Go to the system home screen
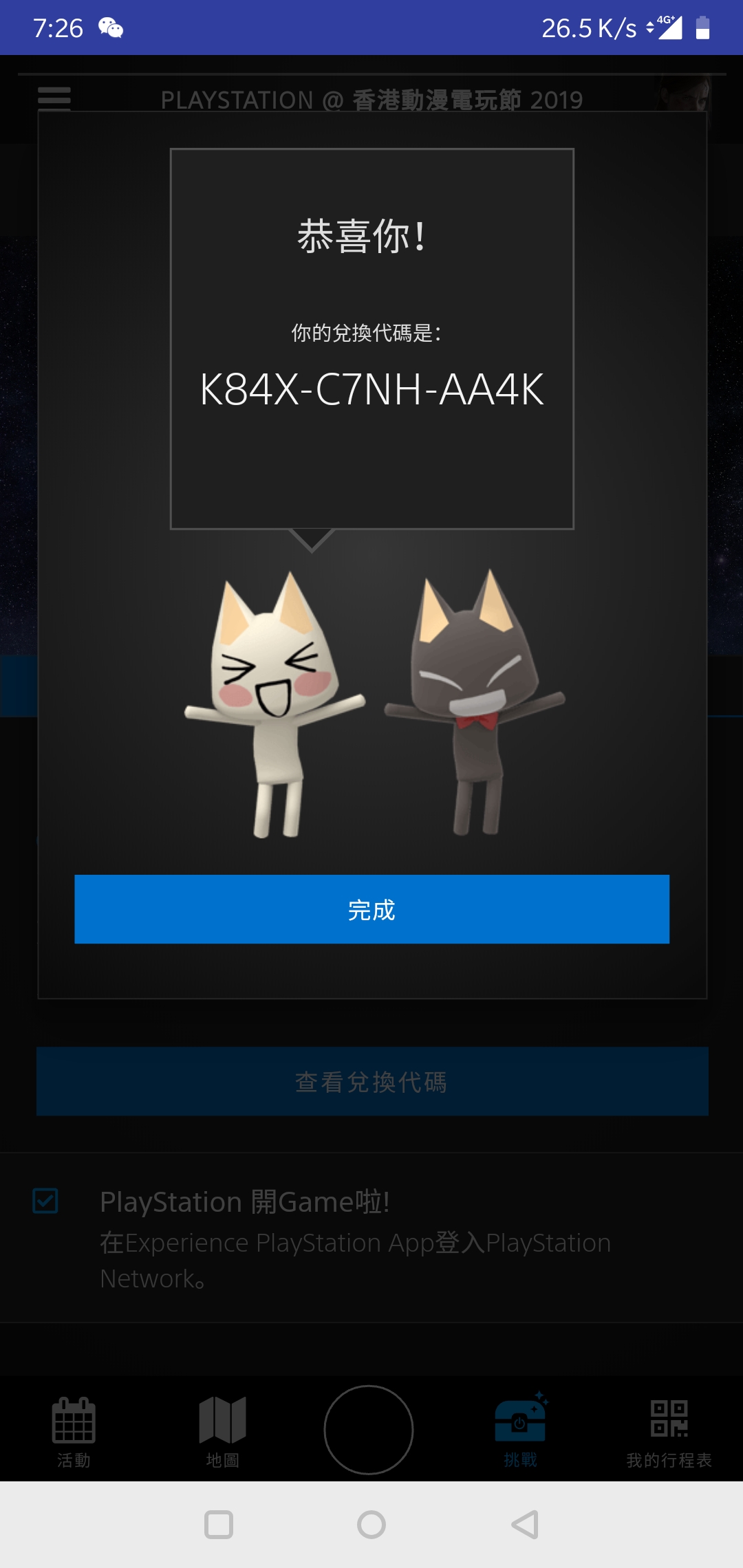Screen dimensions: 743x1568 (371, 1525)
